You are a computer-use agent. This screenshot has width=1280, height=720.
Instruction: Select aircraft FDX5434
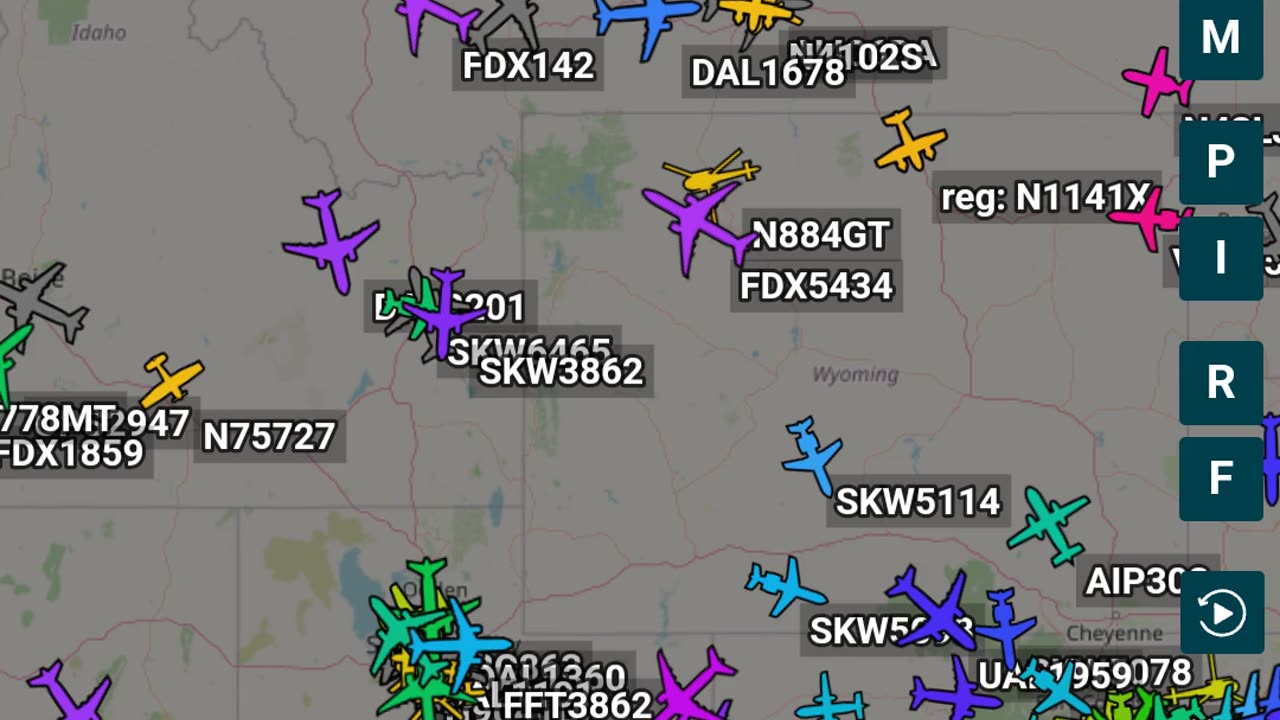click(696, 224)
